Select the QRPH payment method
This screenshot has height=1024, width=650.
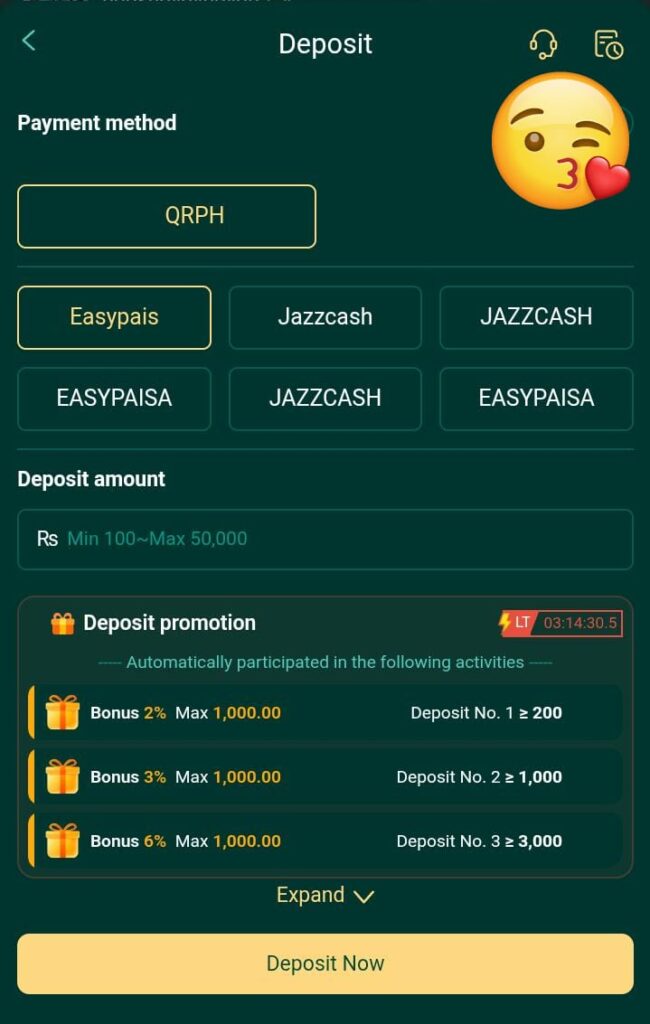[167, 216]
